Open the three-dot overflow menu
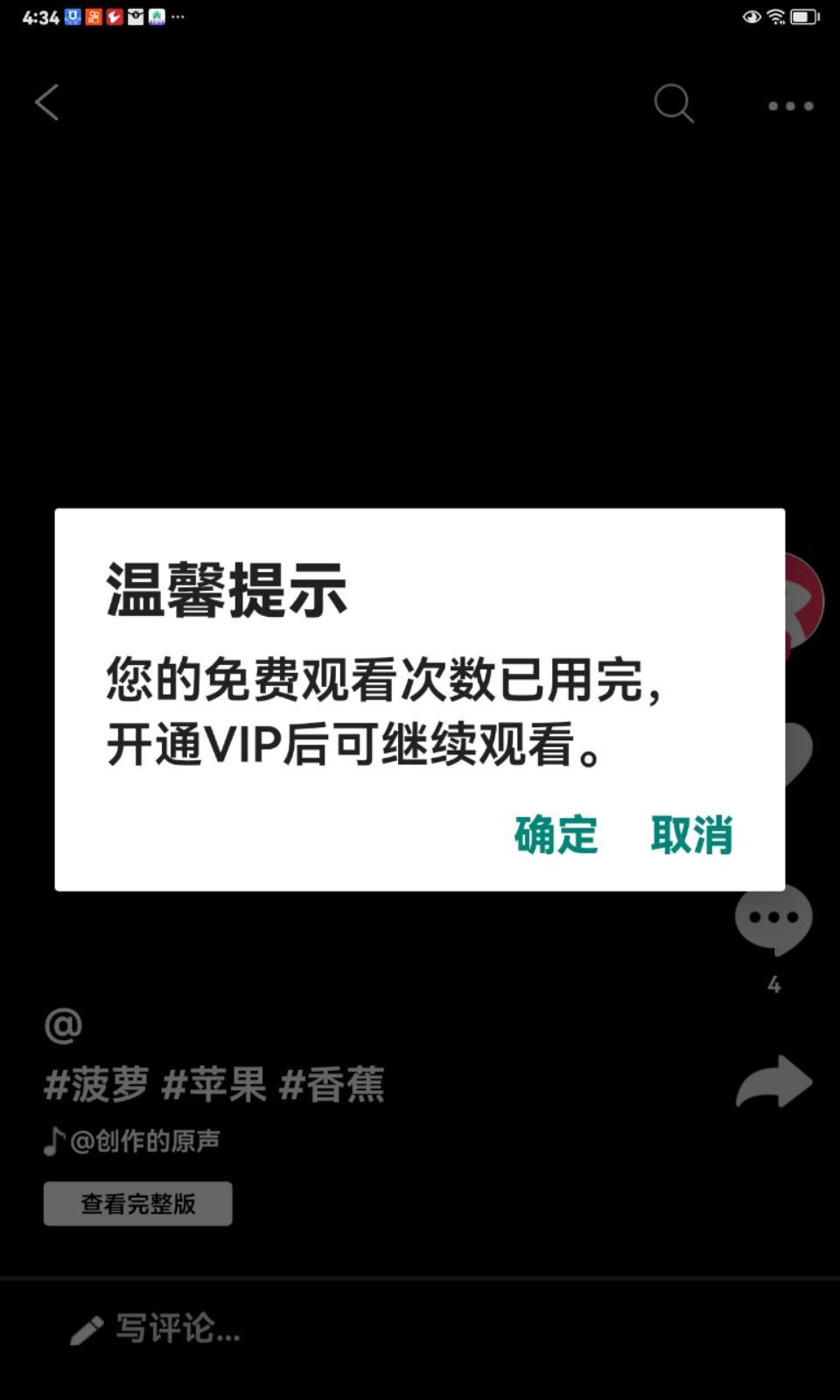This screenshot has width=840, height=1400. [x=790, y=106]
